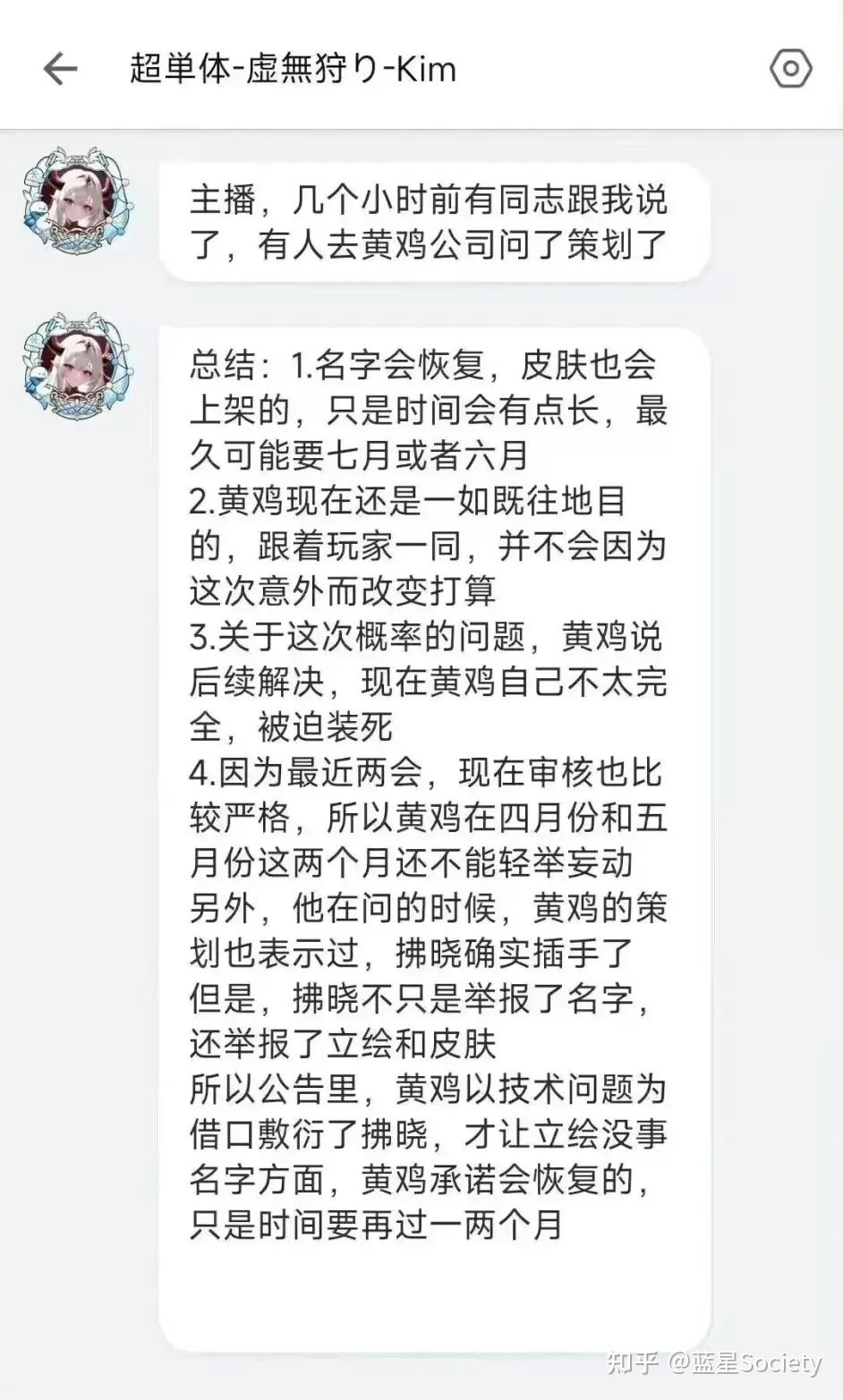This screenshot has width=843, height=1400.
Task: Open chat settings hexagon icon
Action: [790, 69]
